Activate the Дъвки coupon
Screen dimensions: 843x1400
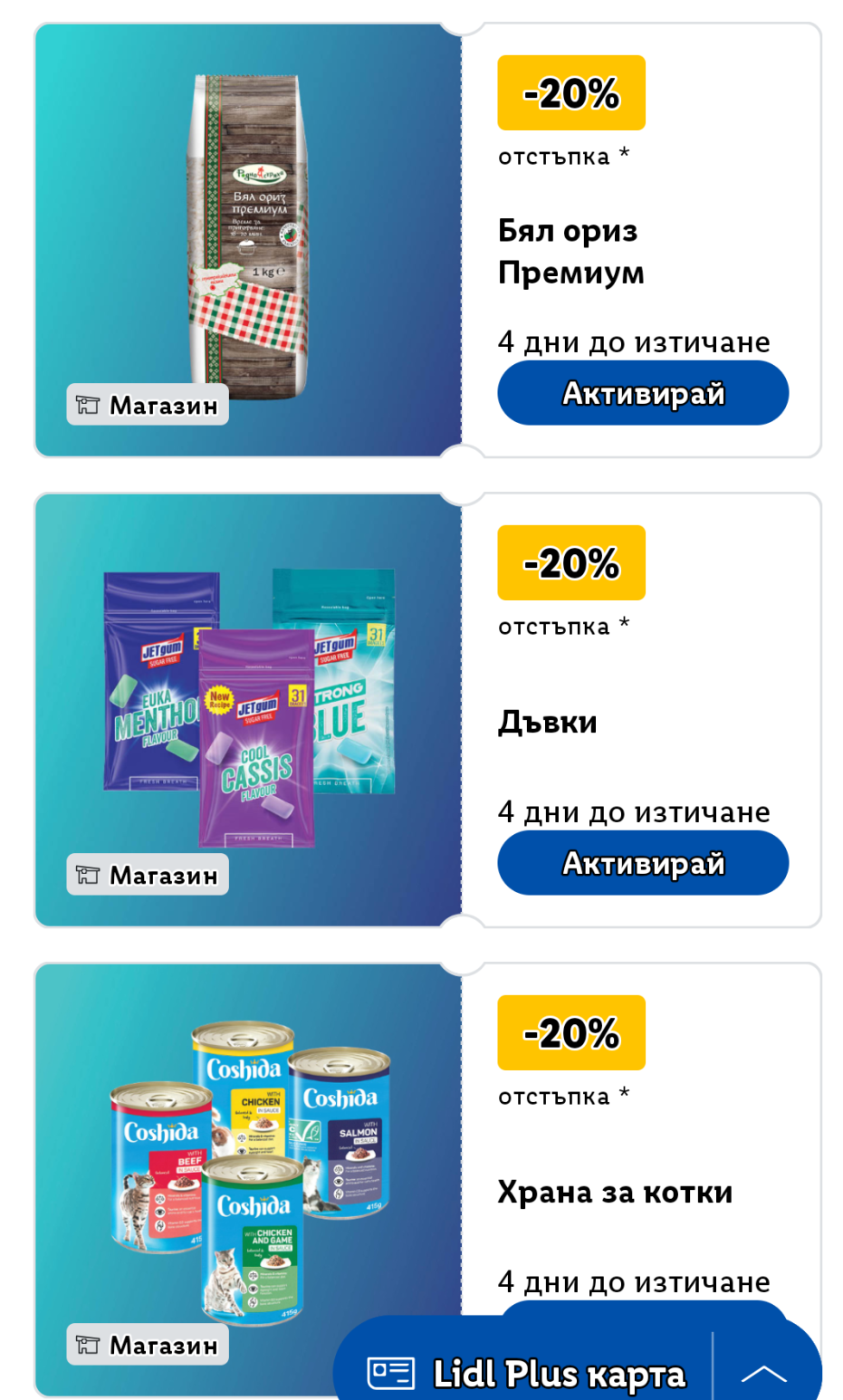[x=643, y=863]
